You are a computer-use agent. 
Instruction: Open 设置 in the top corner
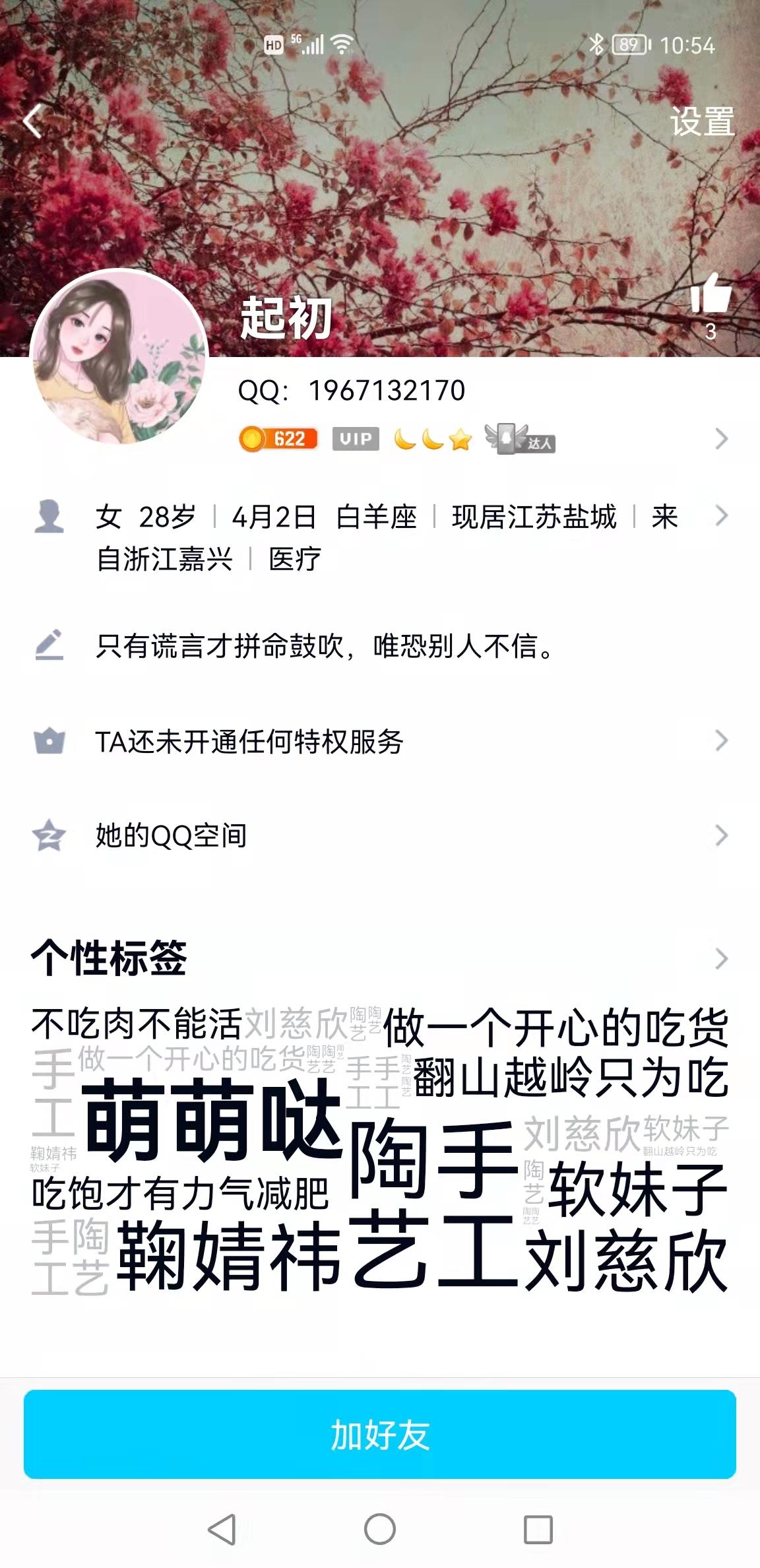pos(702,122)
